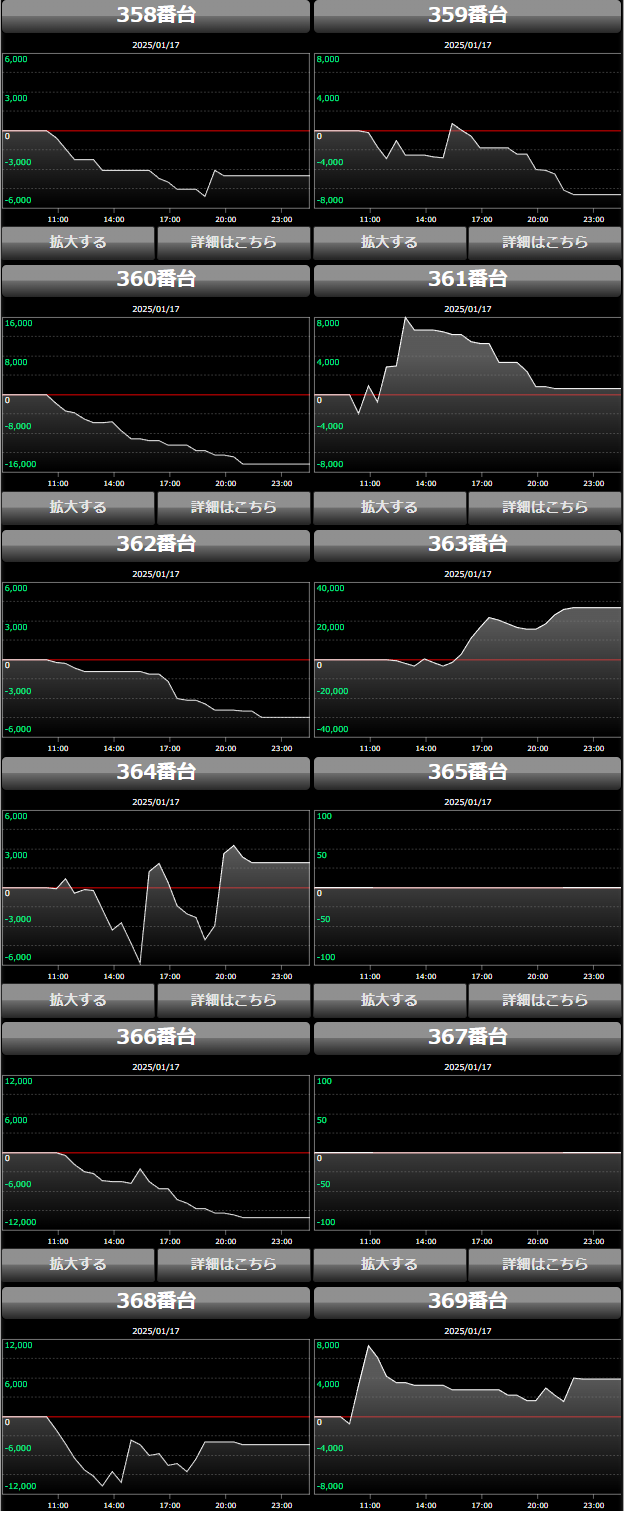Tap 拡大する under machine 365
The height and width of the screenshot is (1518, 624).
click(390, 1000)
